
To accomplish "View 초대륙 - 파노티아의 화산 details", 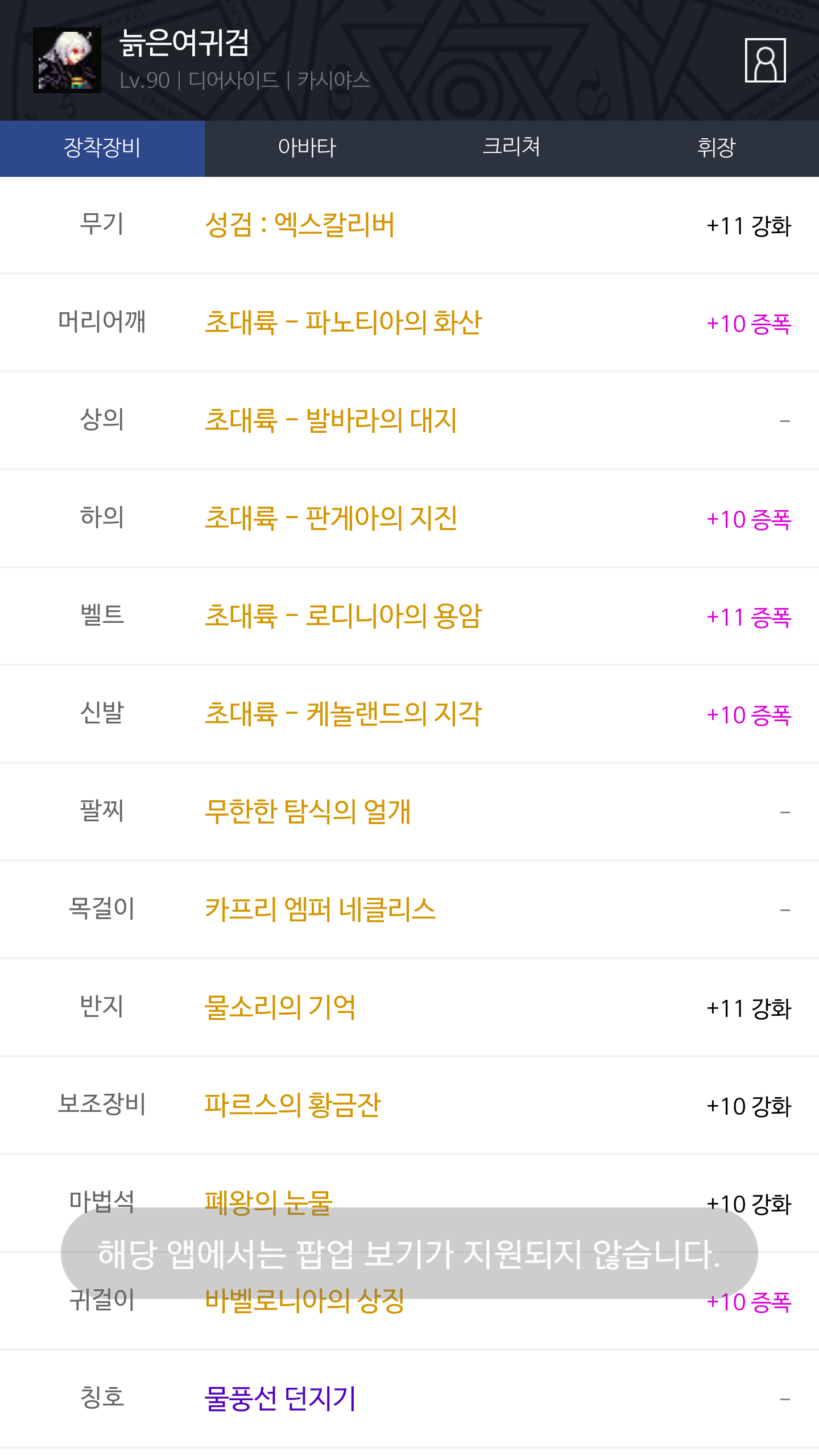I will pos(343,322).
